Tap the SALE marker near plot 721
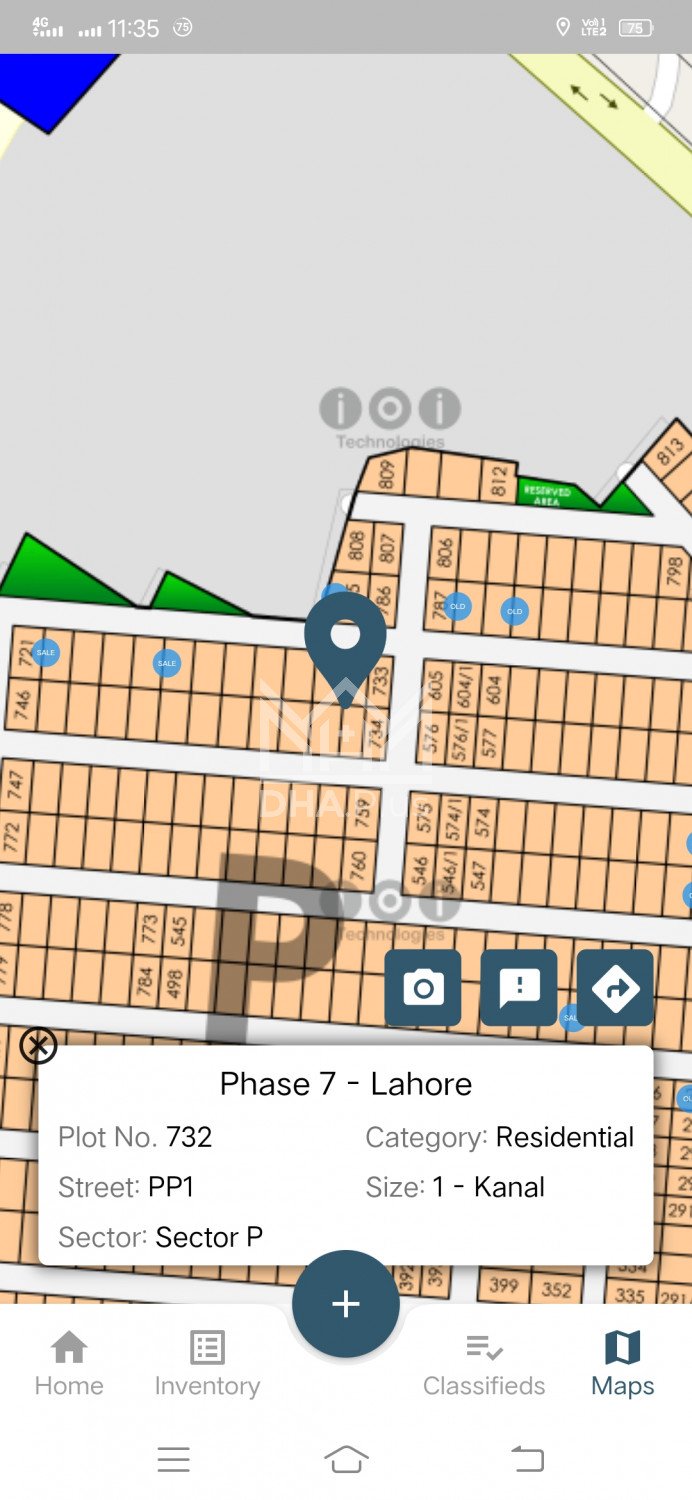The width and height of the screenshot is (692, 1500). click(46, 653)
